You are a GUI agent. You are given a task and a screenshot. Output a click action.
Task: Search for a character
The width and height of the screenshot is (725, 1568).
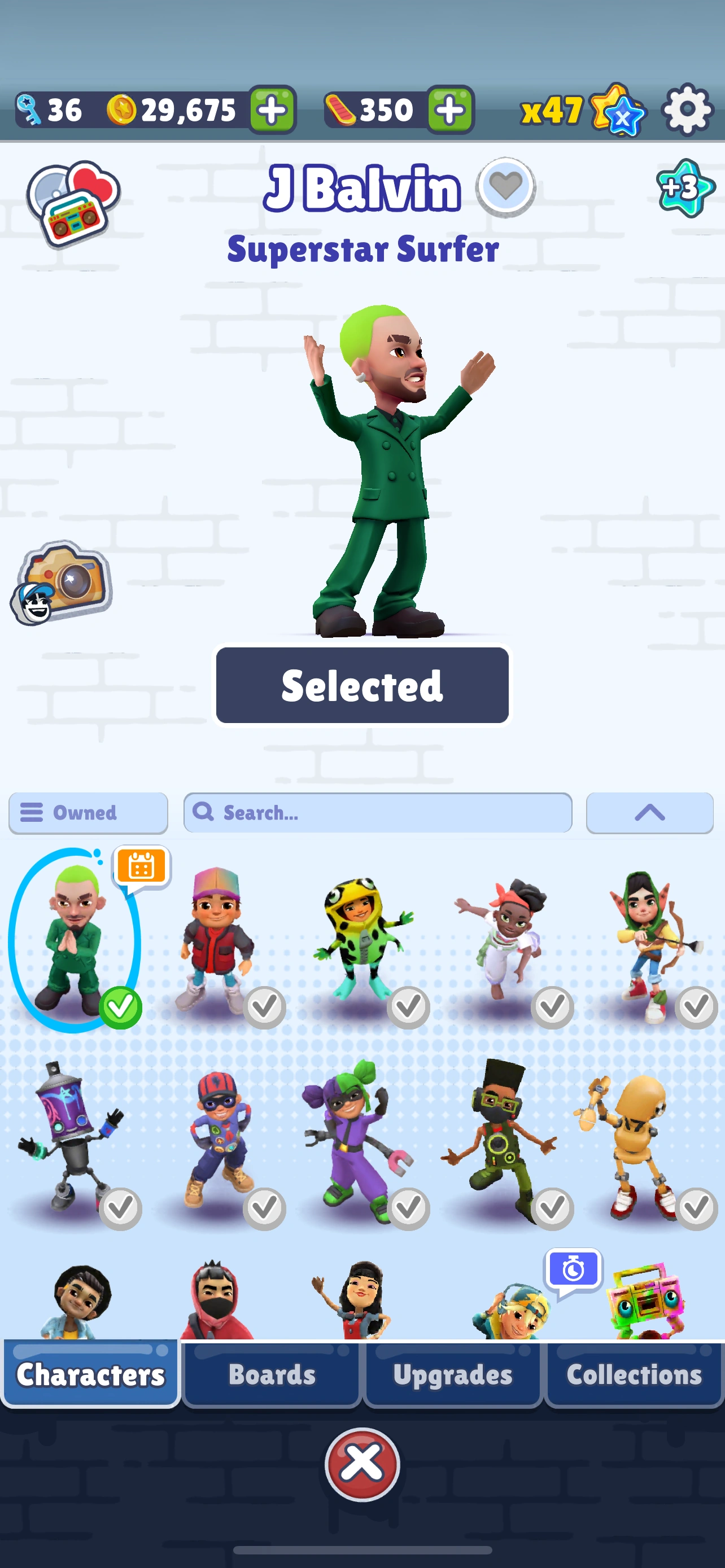point(377,813)
